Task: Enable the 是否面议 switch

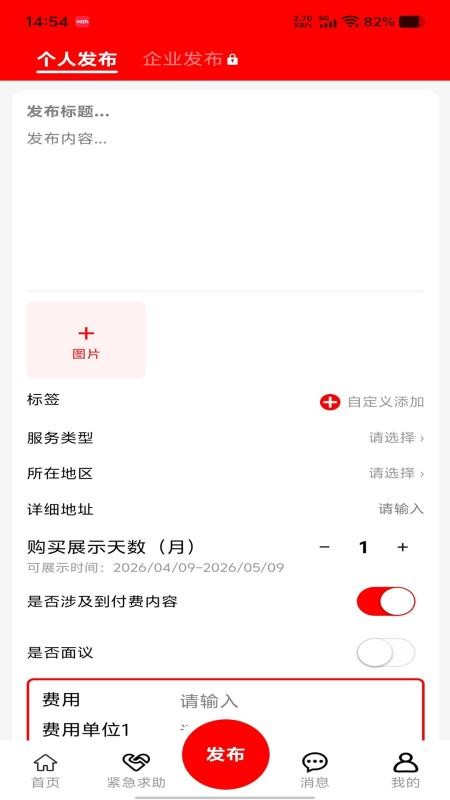Action: 386,653
